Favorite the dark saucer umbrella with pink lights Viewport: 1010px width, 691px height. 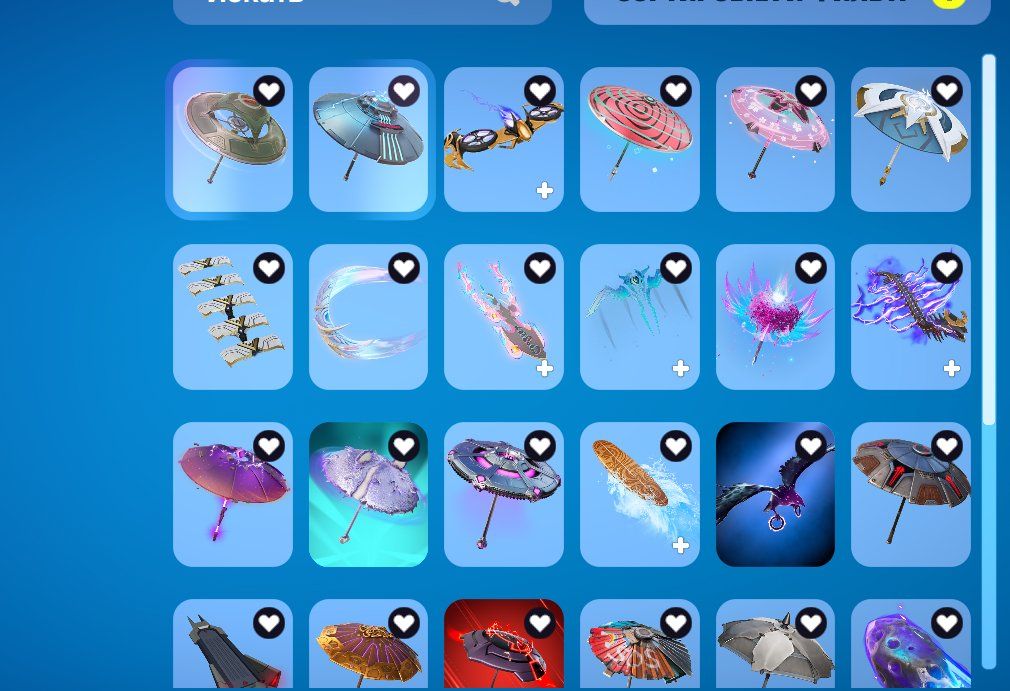[540, 446]
